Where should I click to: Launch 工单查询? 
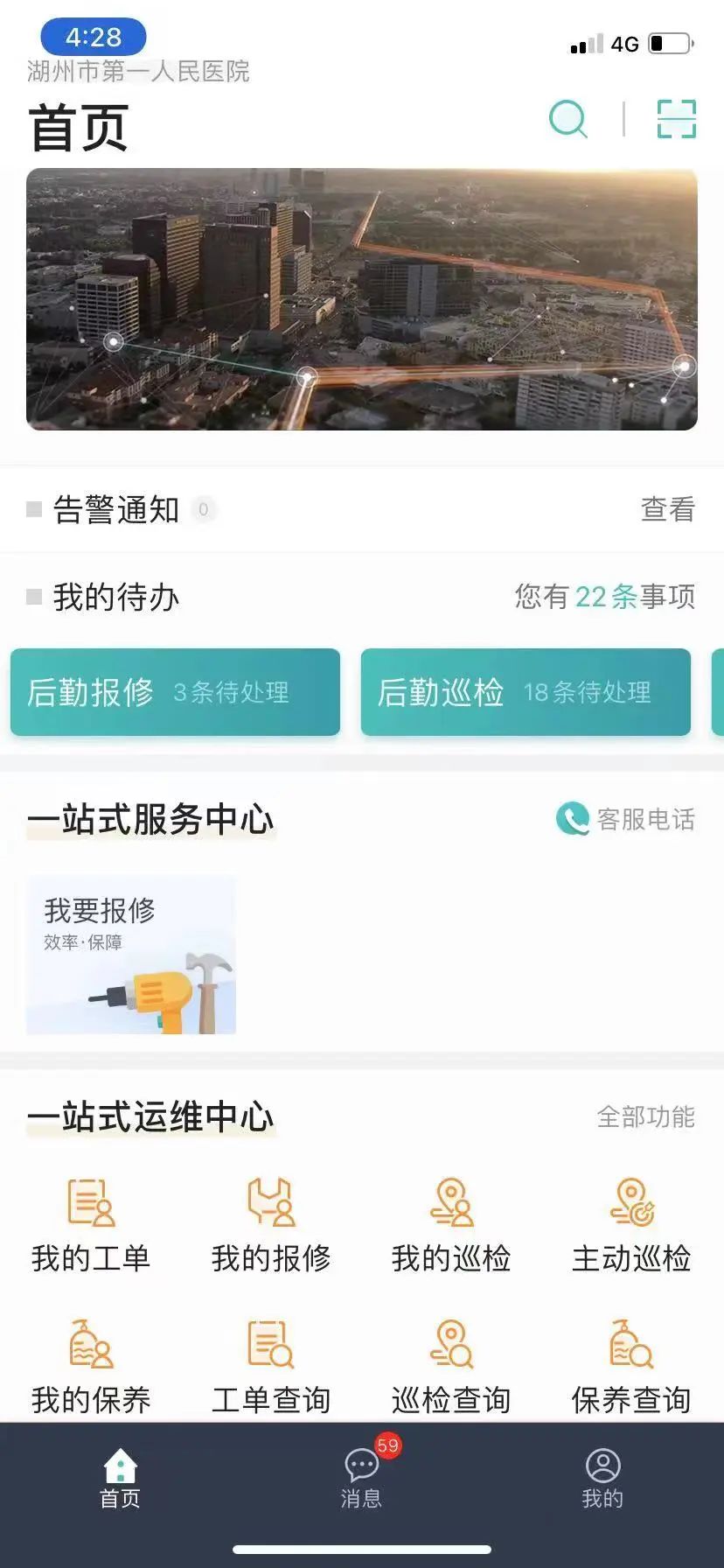click(271, 1367)
